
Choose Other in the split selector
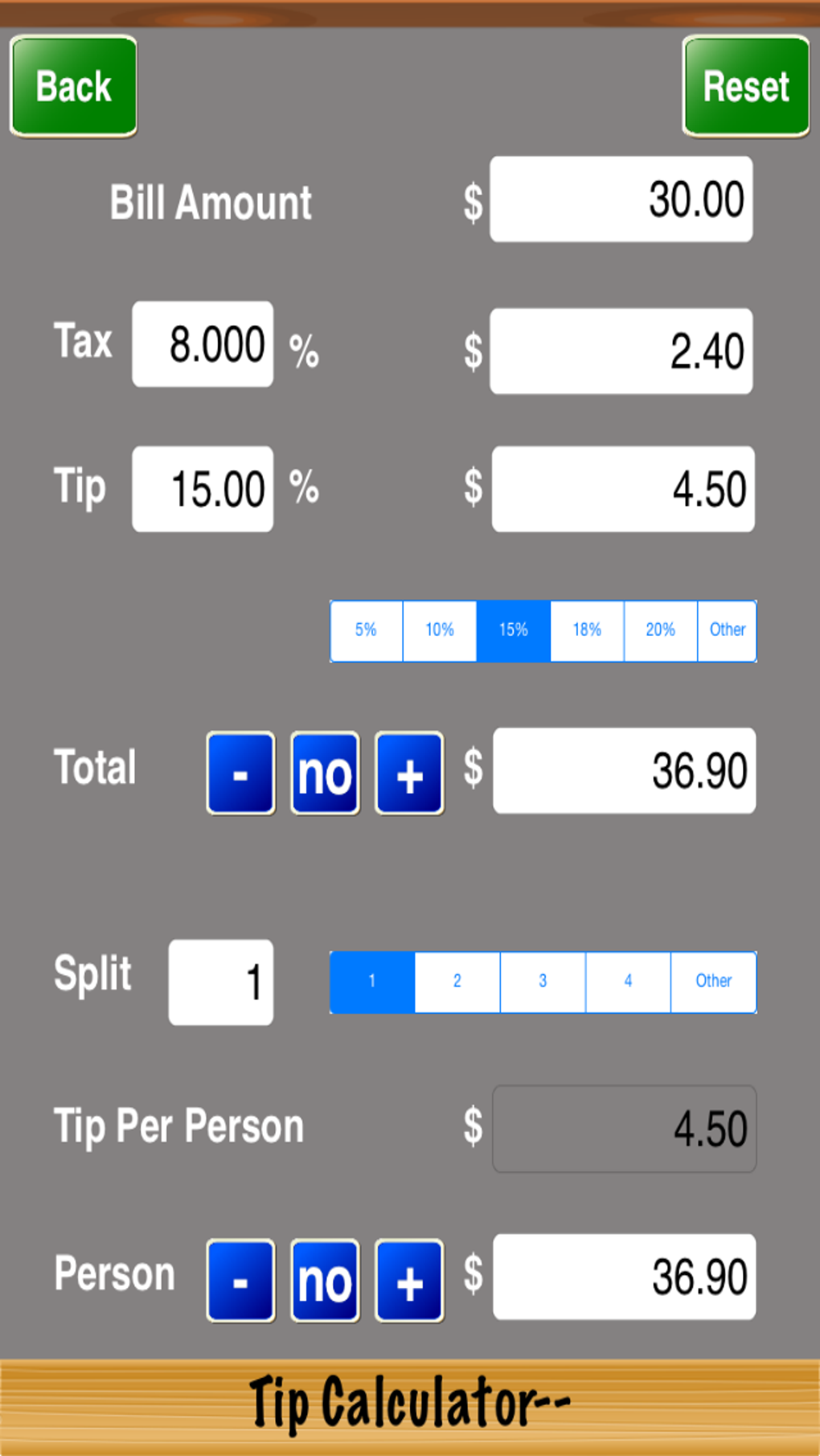(713, 981)
